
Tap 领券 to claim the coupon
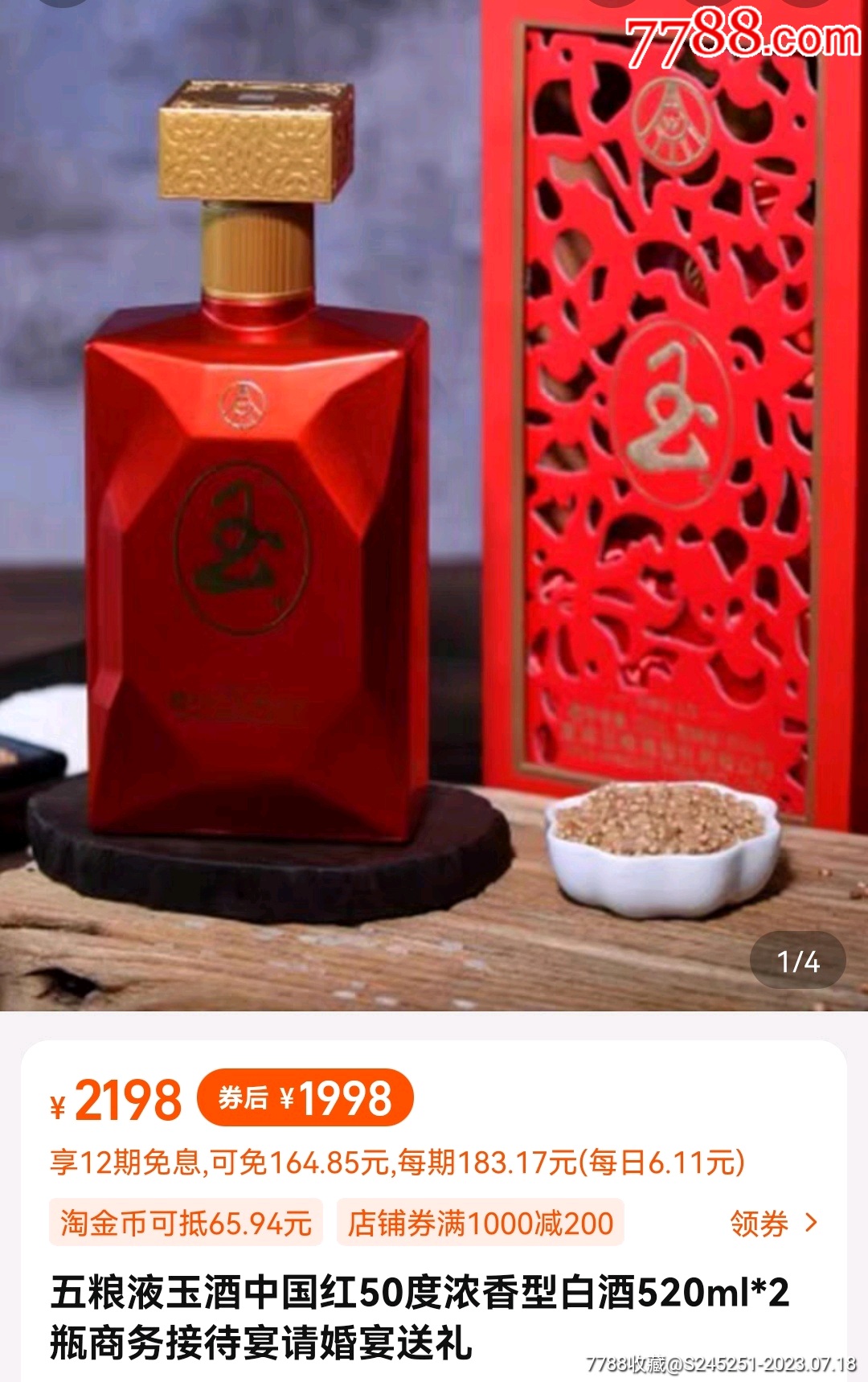coord(772,1223)
